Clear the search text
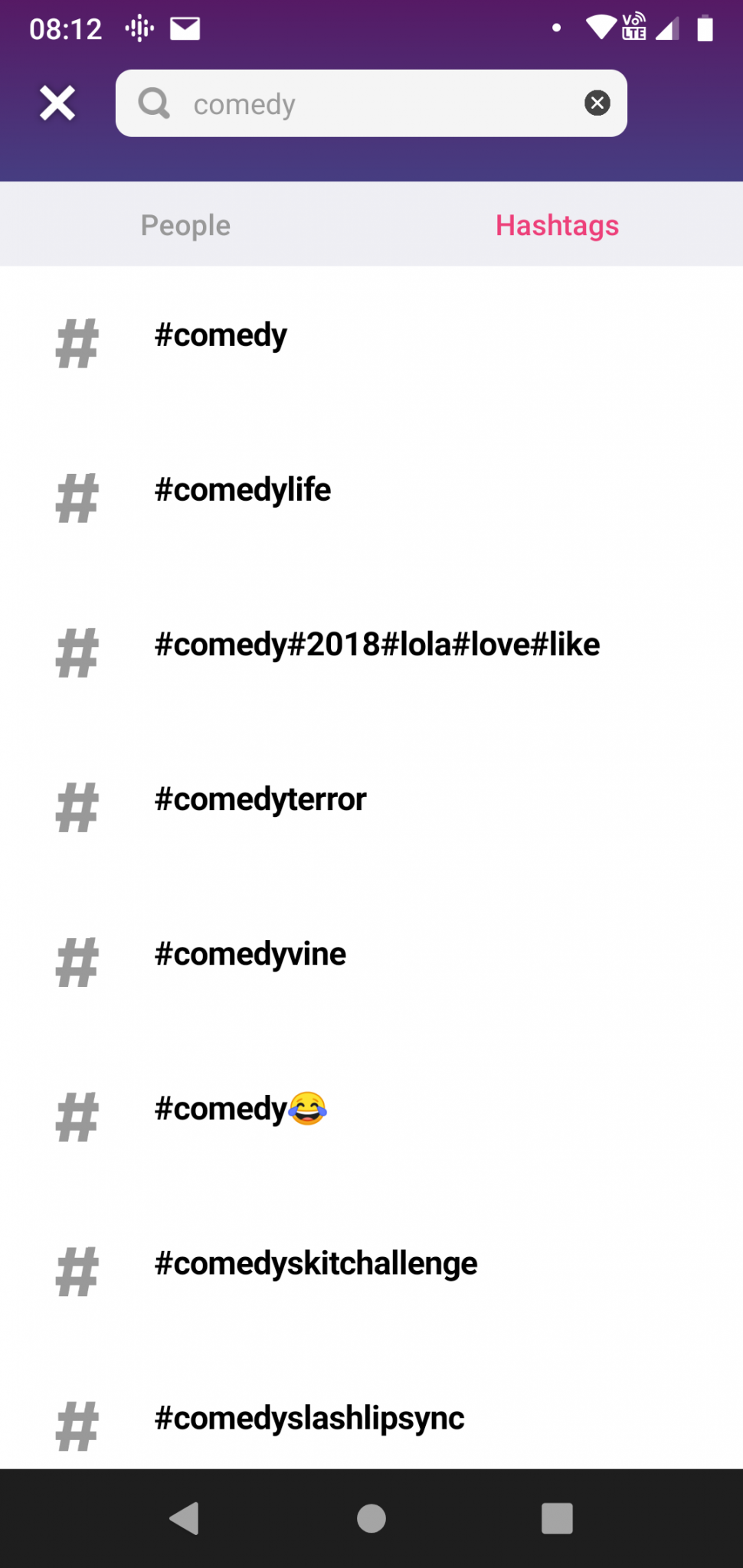 pyautogui.click(x=597, y=103)
